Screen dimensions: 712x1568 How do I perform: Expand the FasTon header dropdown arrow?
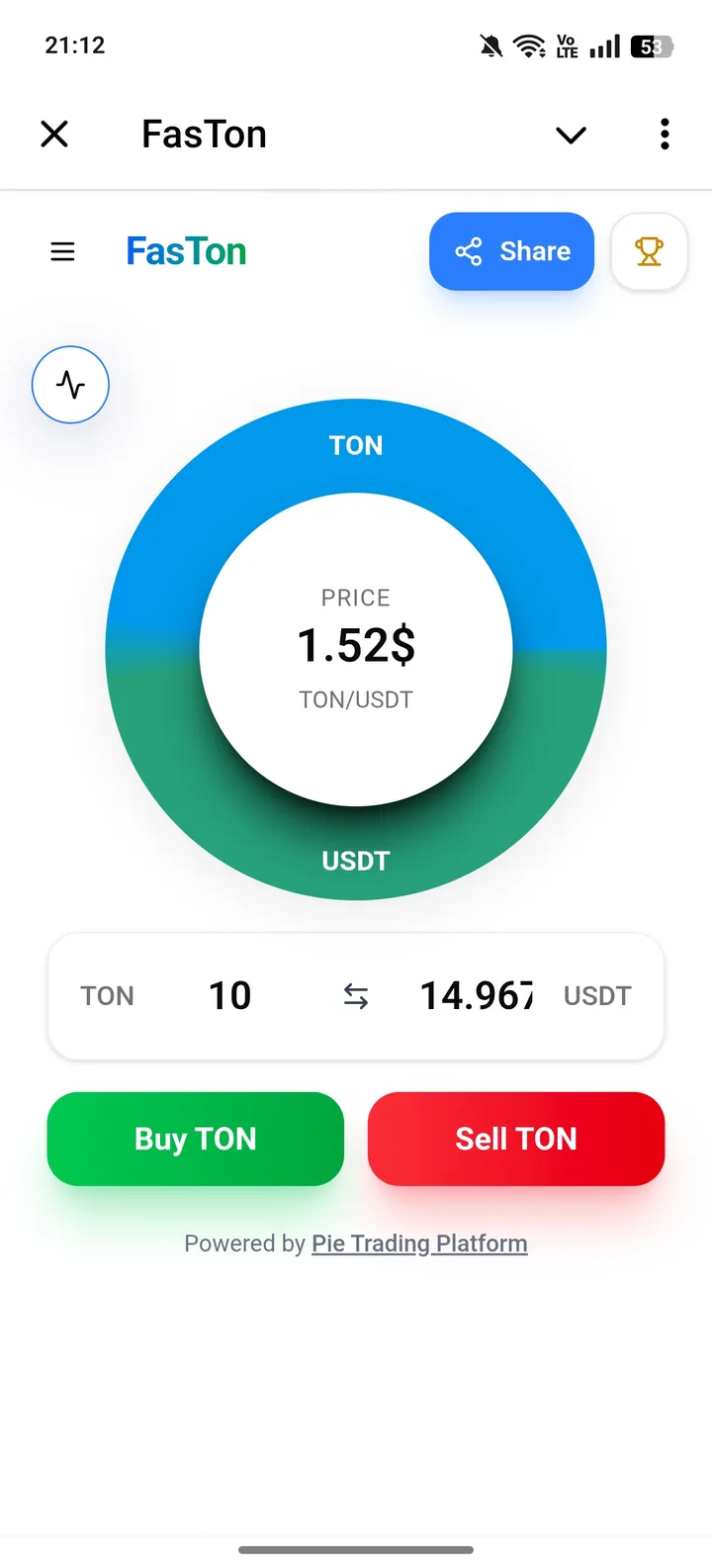tap(571, 135)
